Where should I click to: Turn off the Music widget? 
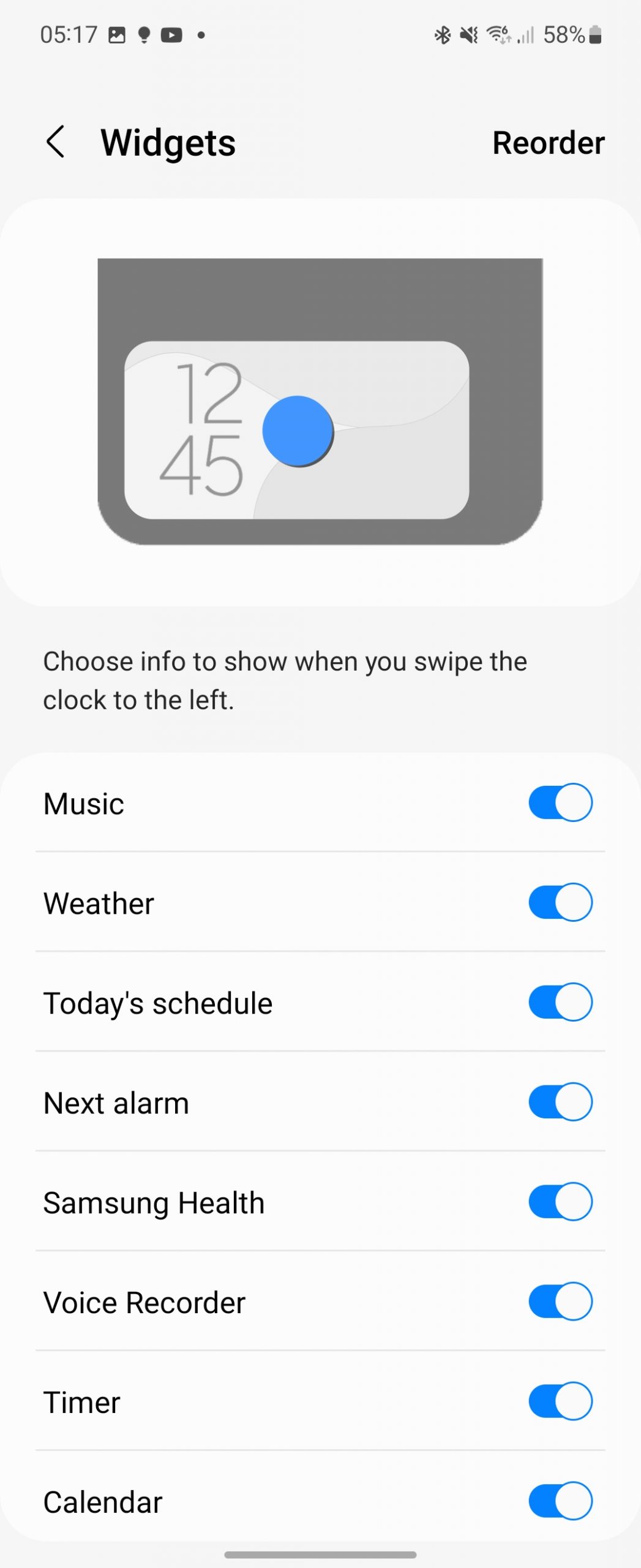coord(560,802)
